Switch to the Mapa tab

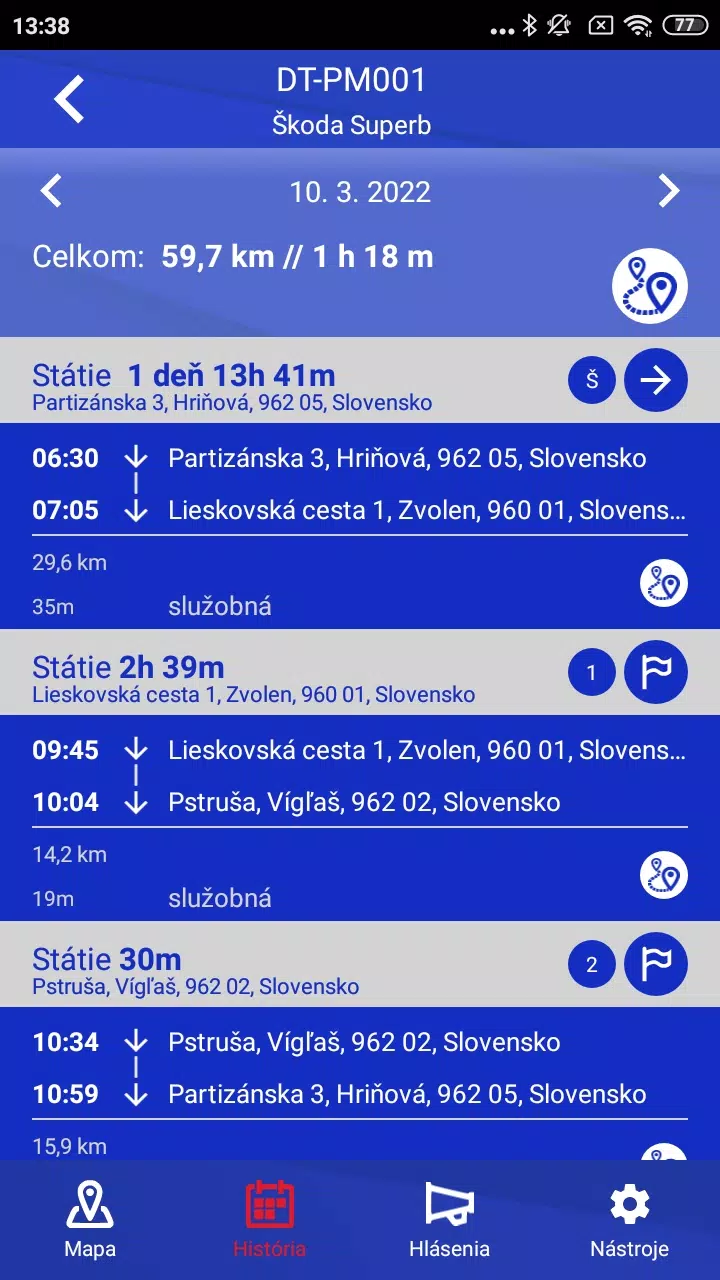coord(90,1220)
